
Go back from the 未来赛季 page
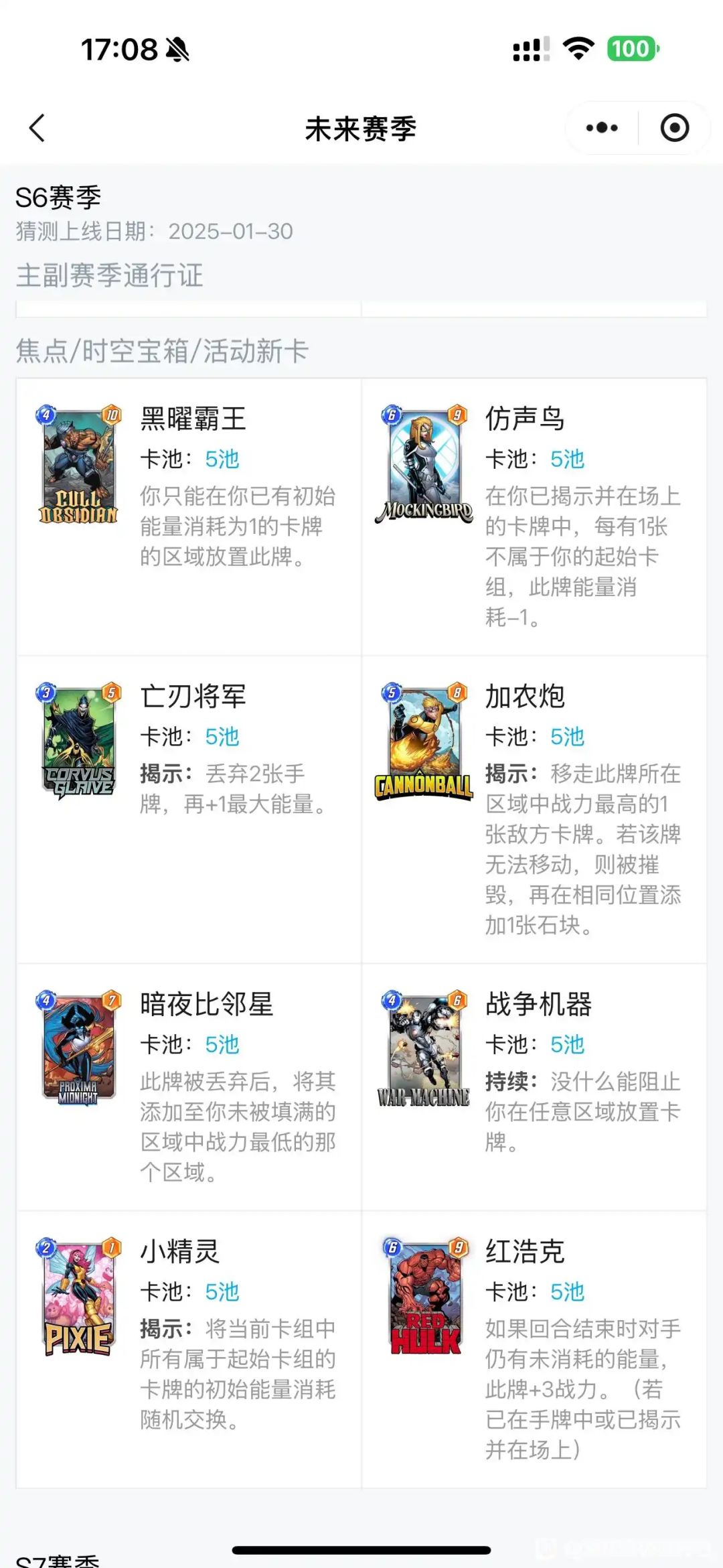pyautogui.click(x=37, y=128)
